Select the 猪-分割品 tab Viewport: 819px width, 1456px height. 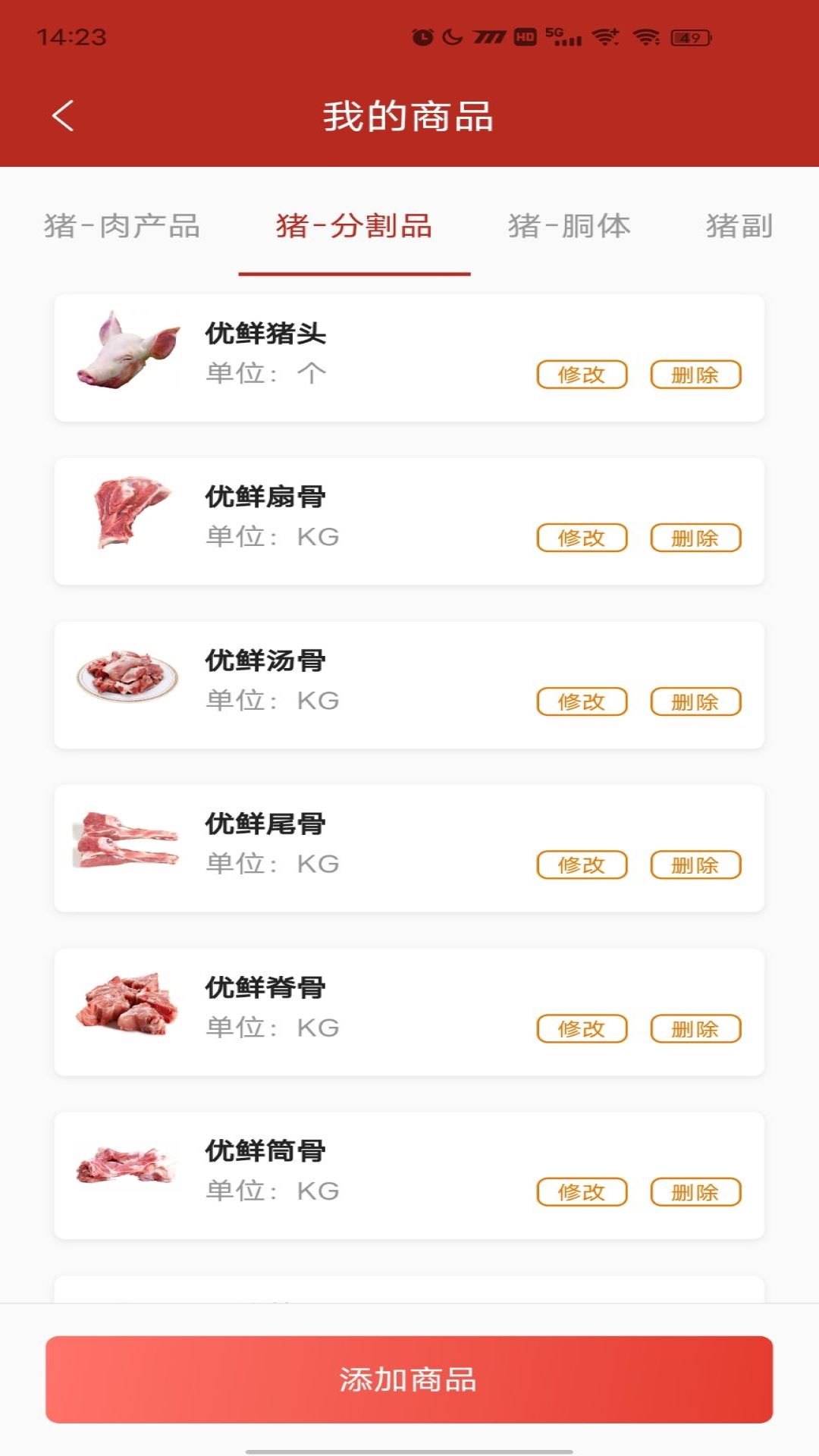click(x=354, y=226)
